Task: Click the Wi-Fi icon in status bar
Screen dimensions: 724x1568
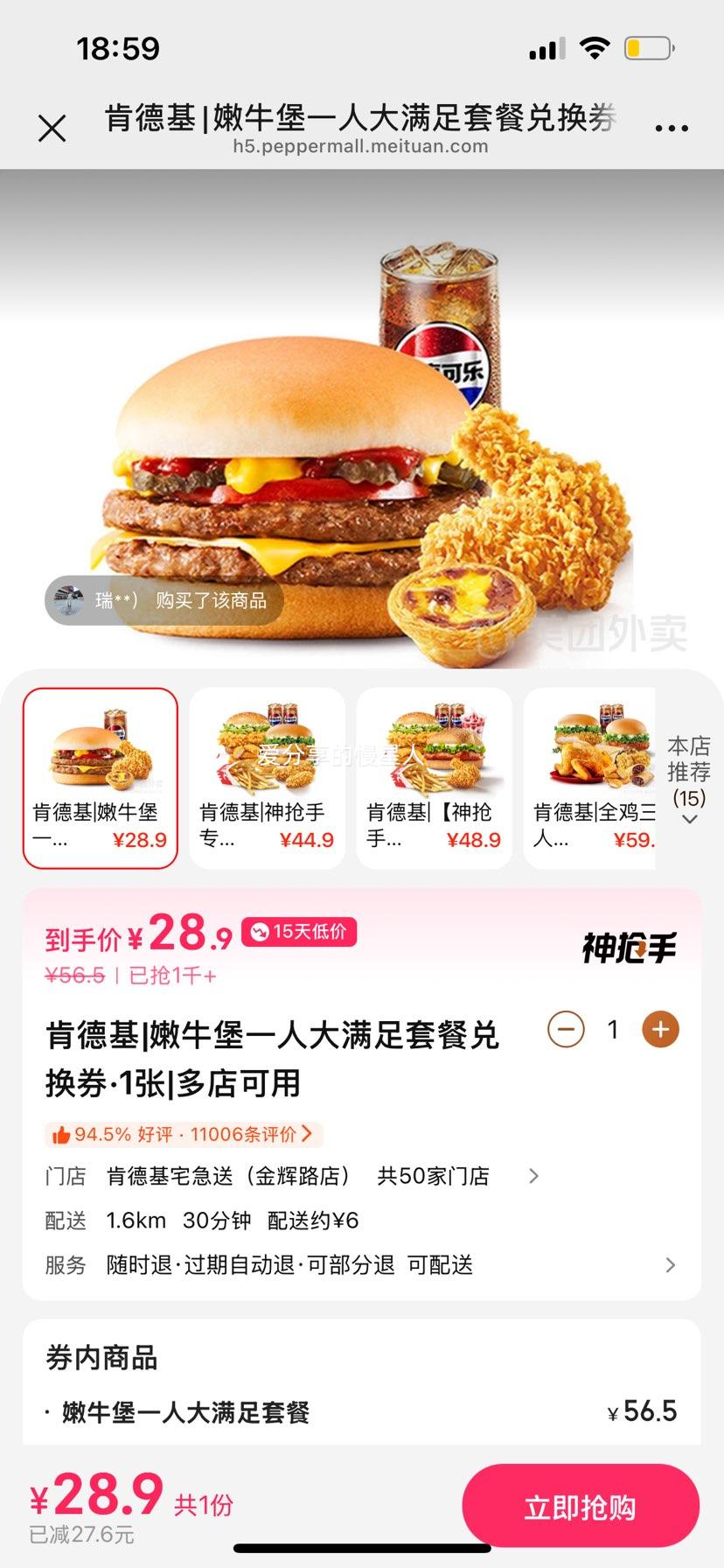Action: (x=595, y=50)
